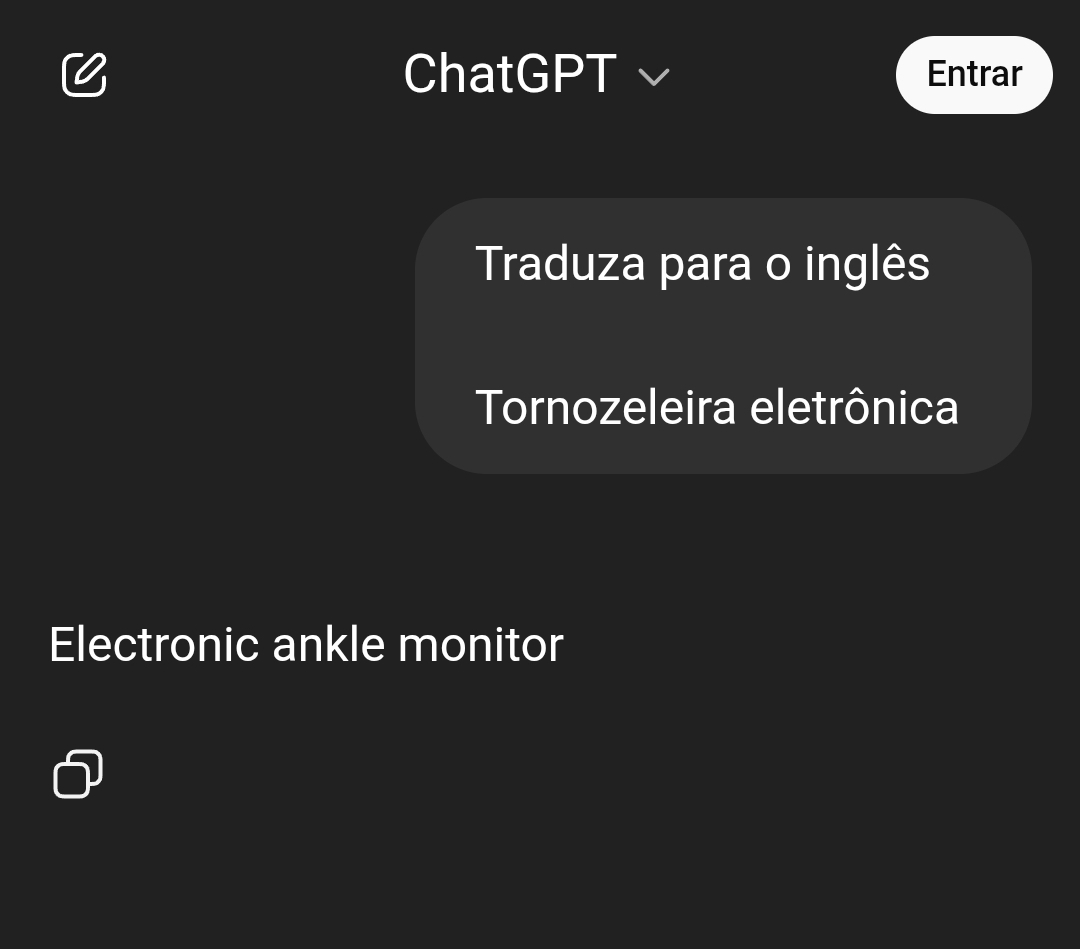Copy the Electronic ankle monitor response

tap(78, 774)
